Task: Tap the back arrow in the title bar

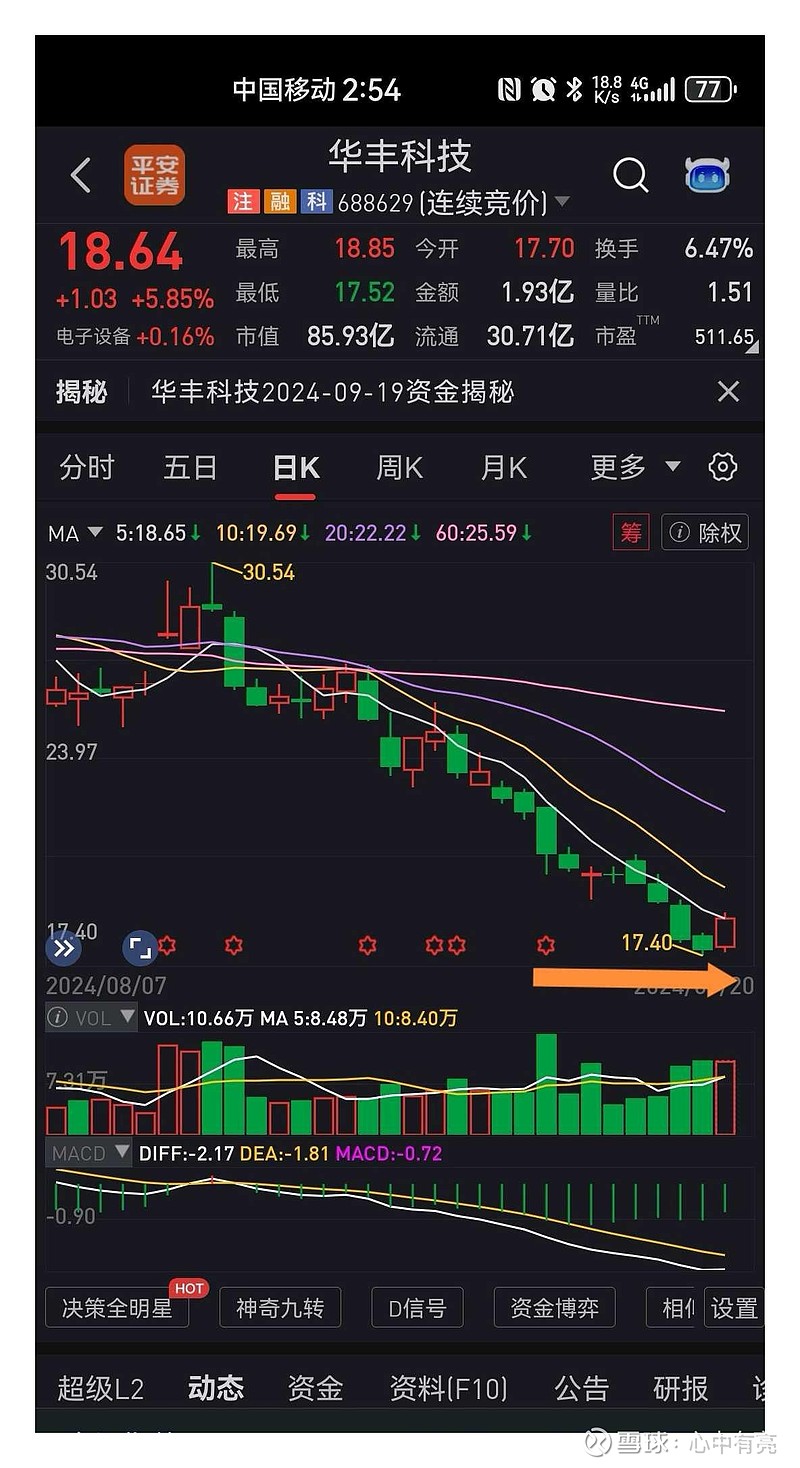Action: coord(81,173)
